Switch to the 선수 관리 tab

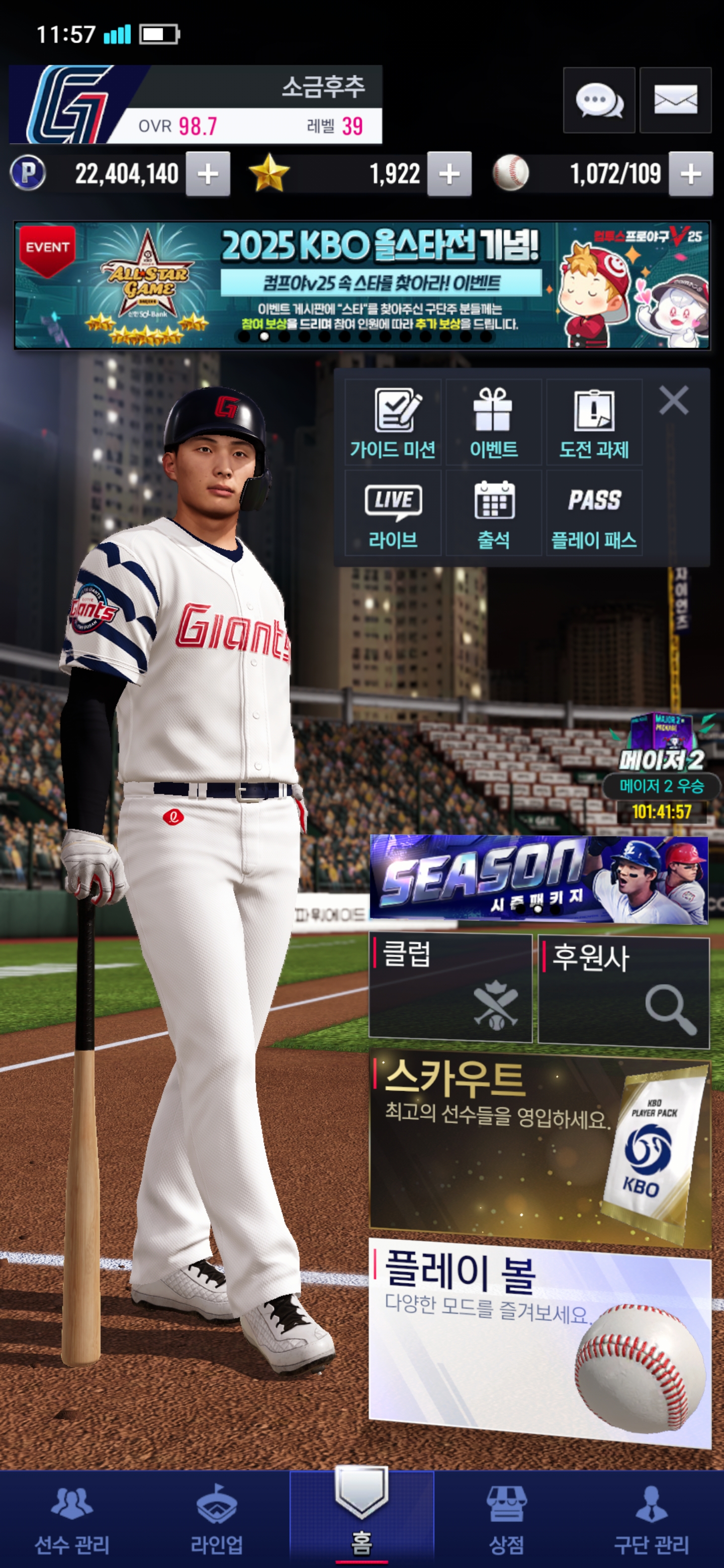click(72, 1519)
